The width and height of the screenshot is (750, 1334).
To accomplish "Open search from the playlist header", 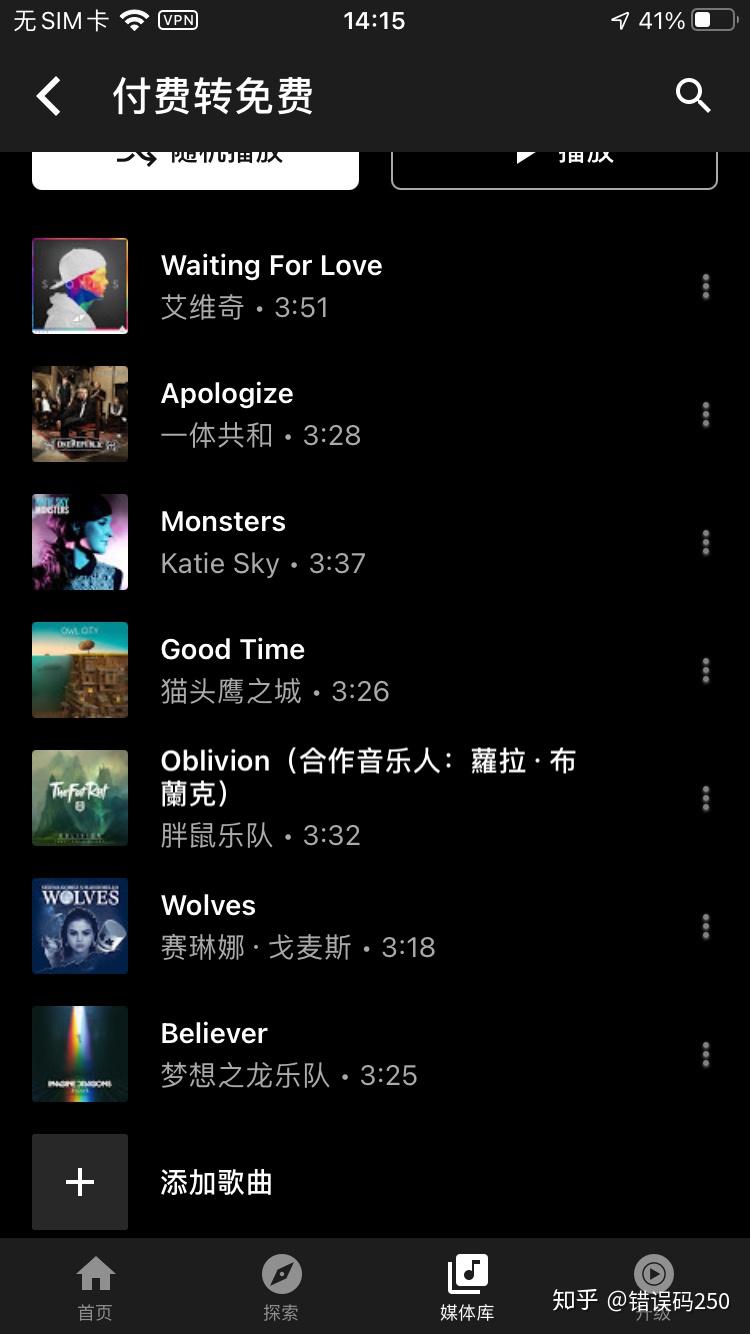I will coord(692,96).
